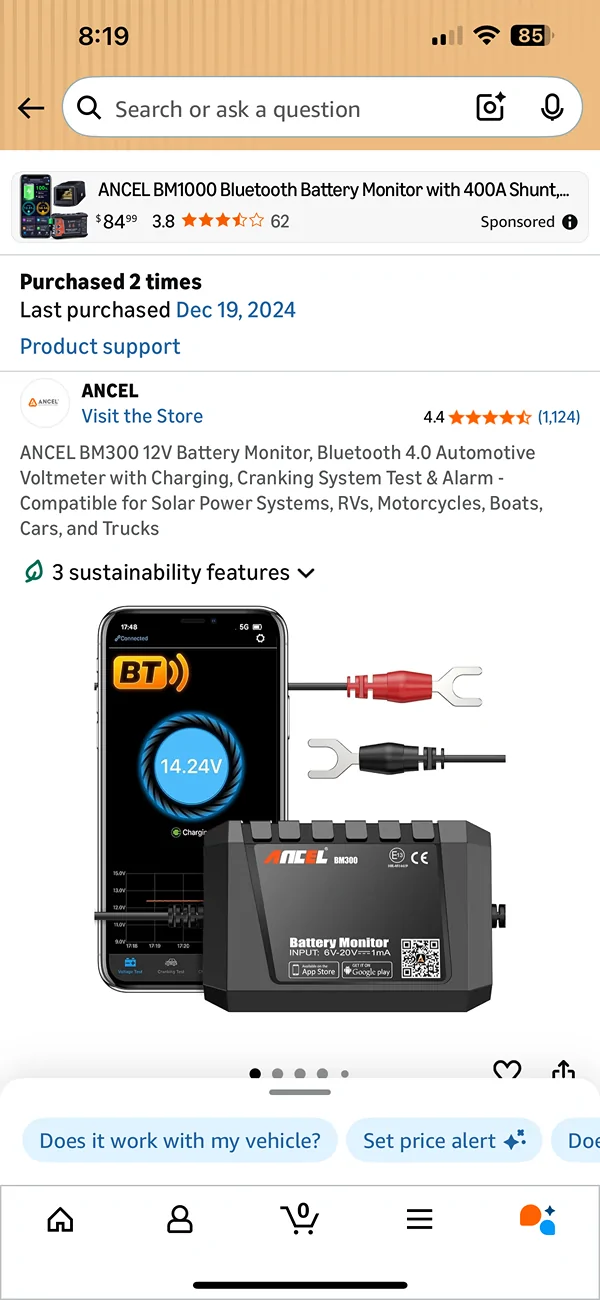This screenshot has width=600, height=1300.
Task: Open Product support link
Action: point(100,347)
